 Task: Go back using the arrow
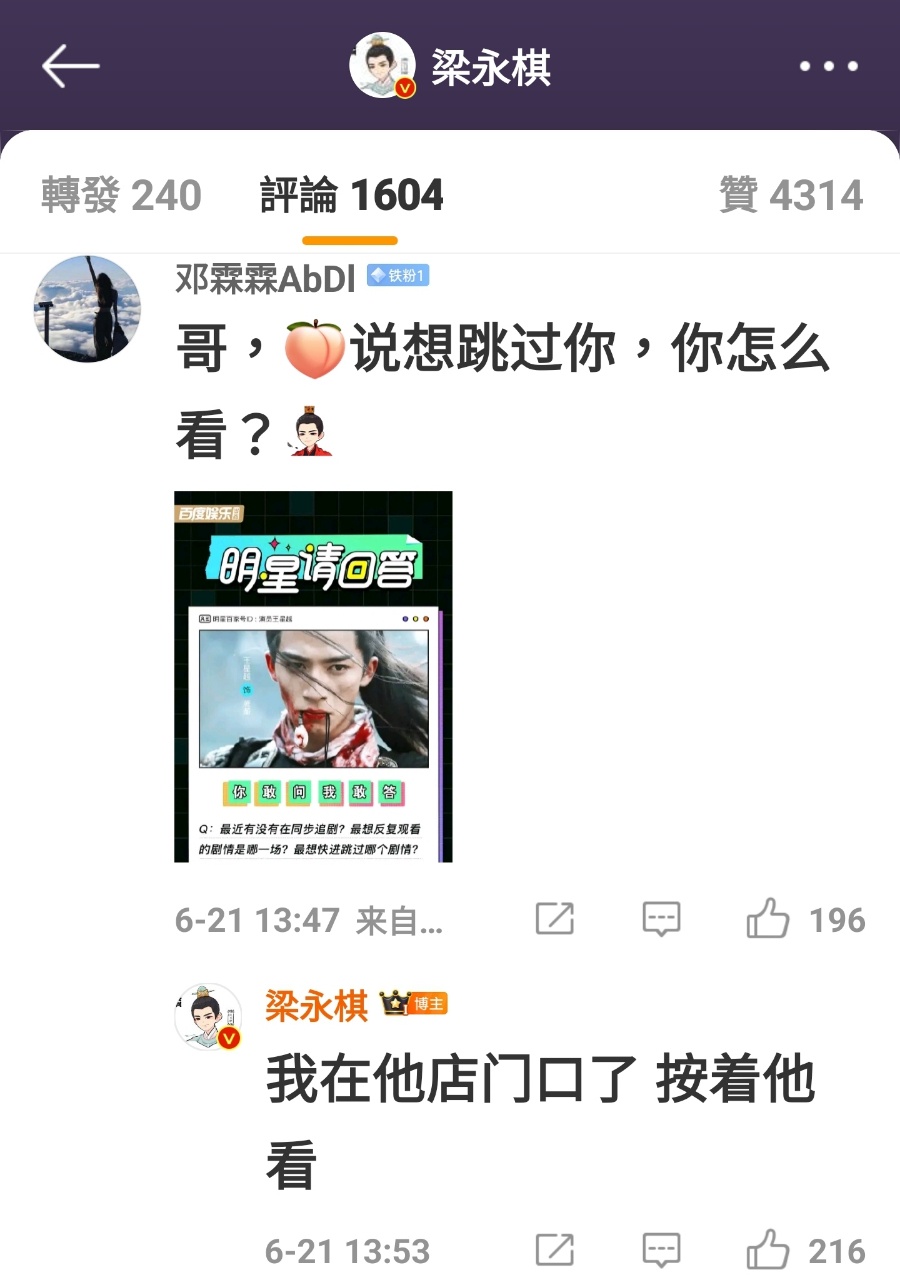point(70,67)
